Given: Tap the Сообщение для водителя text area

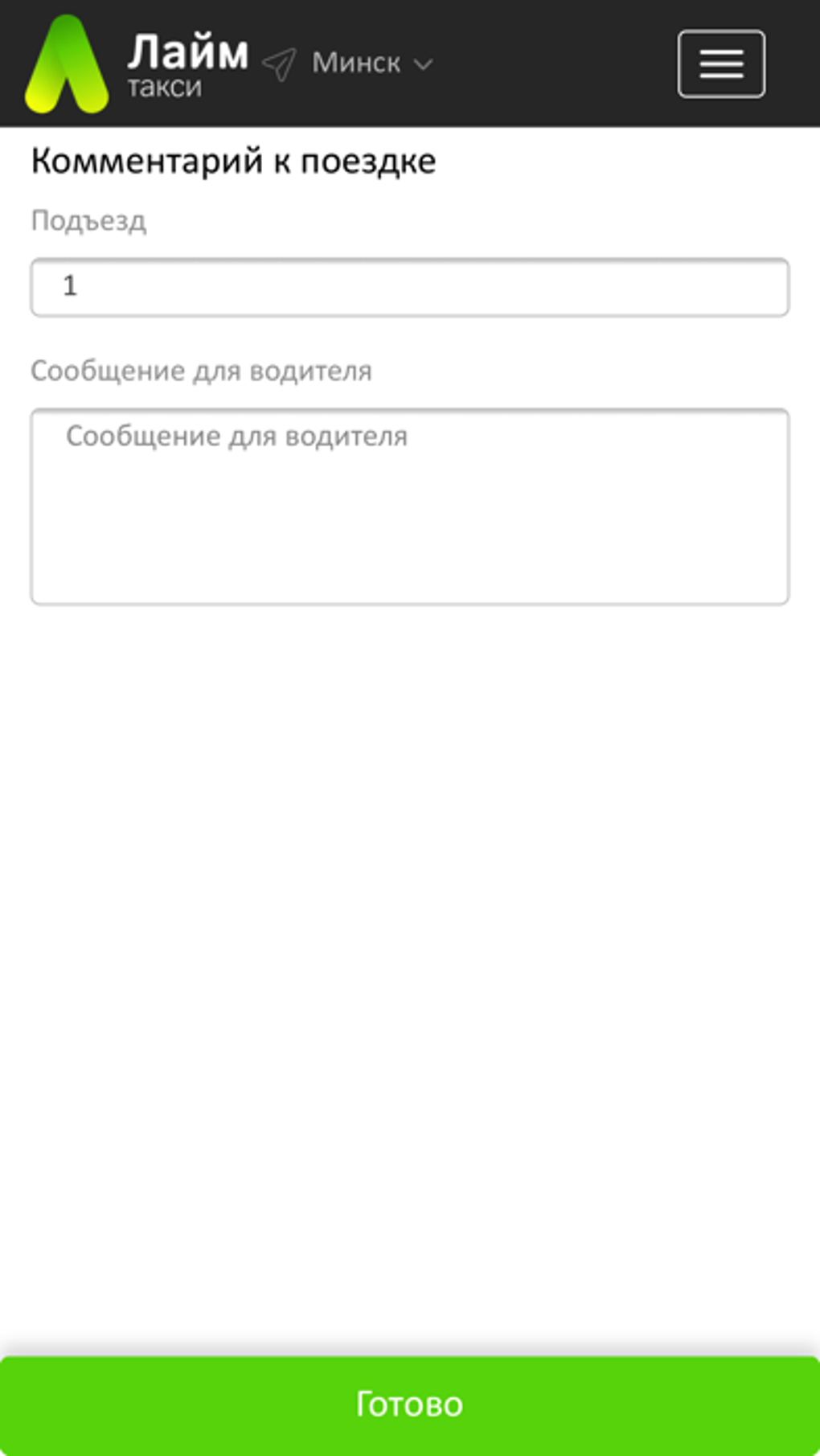Looking at the screenshot, I should (409, 507).
